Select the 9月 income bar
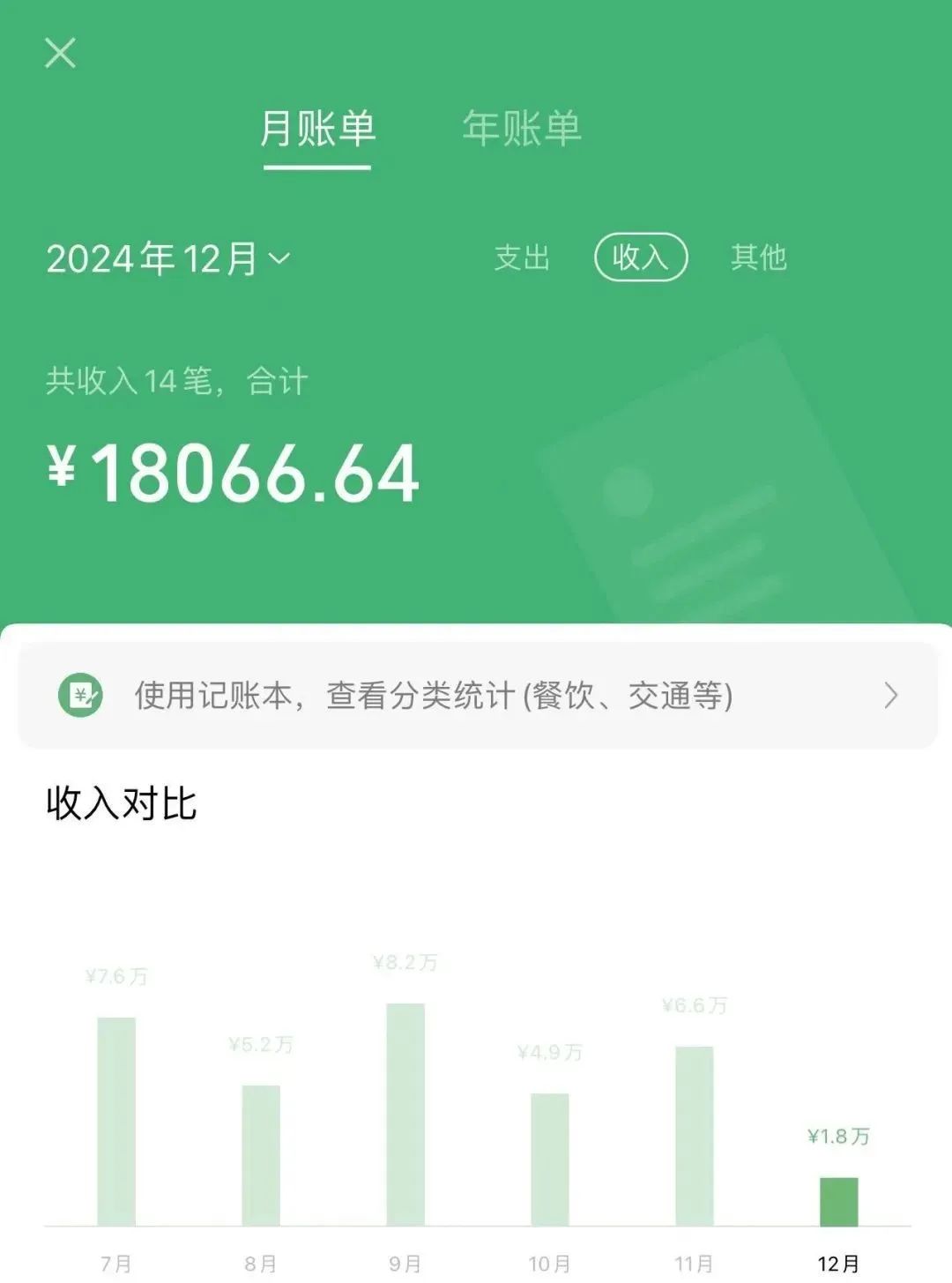 (405, 1114)
